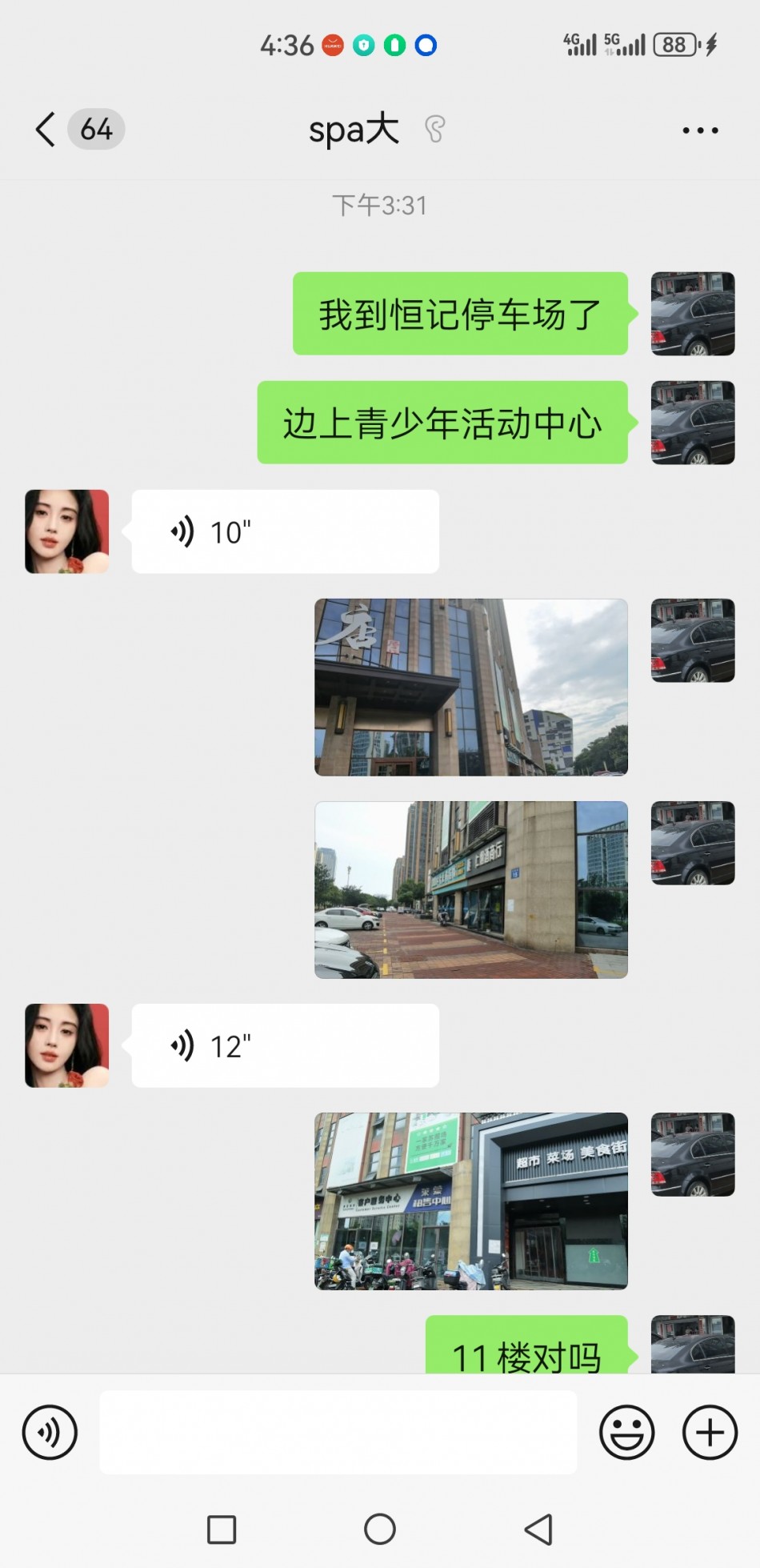View the photo of the brick sidewalk street
This screenshot has width=760, height=1568.
(470, 889)
